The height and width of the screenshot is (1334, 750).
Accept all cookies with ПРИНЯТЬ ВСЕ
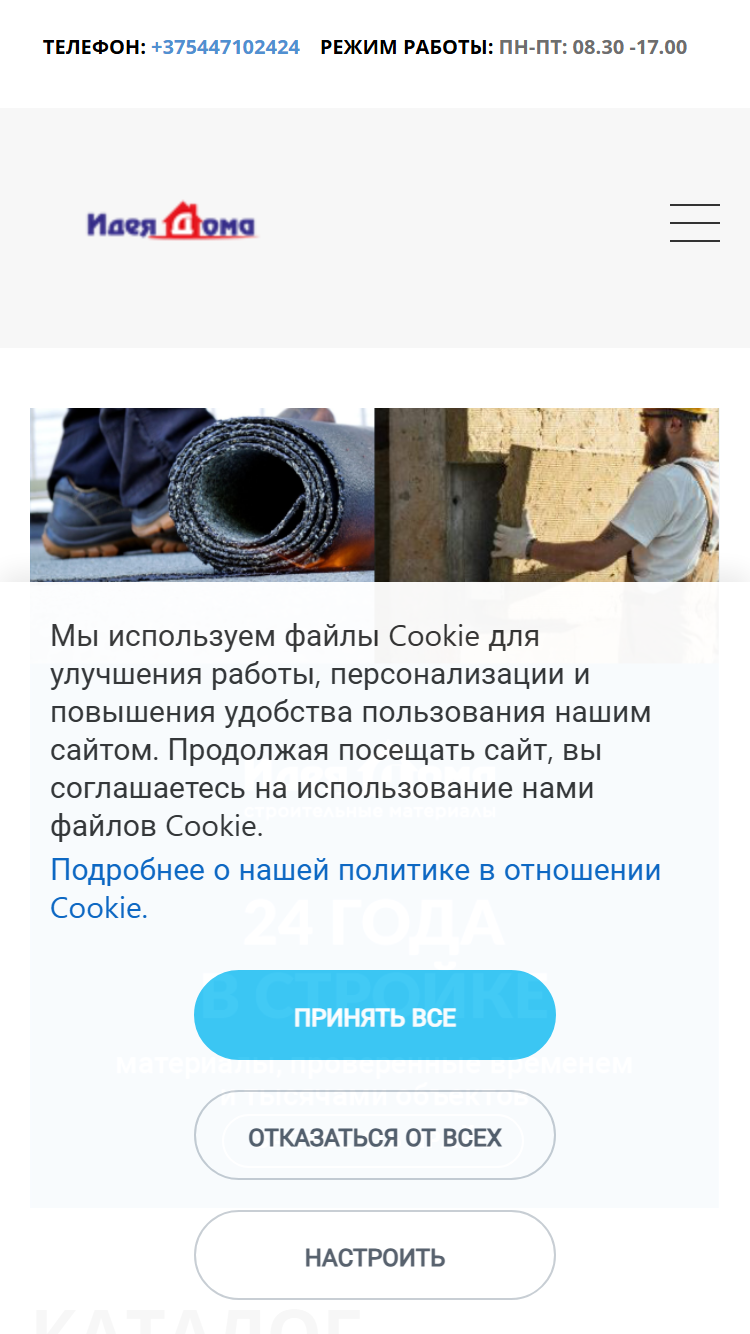pos(375,1018)
